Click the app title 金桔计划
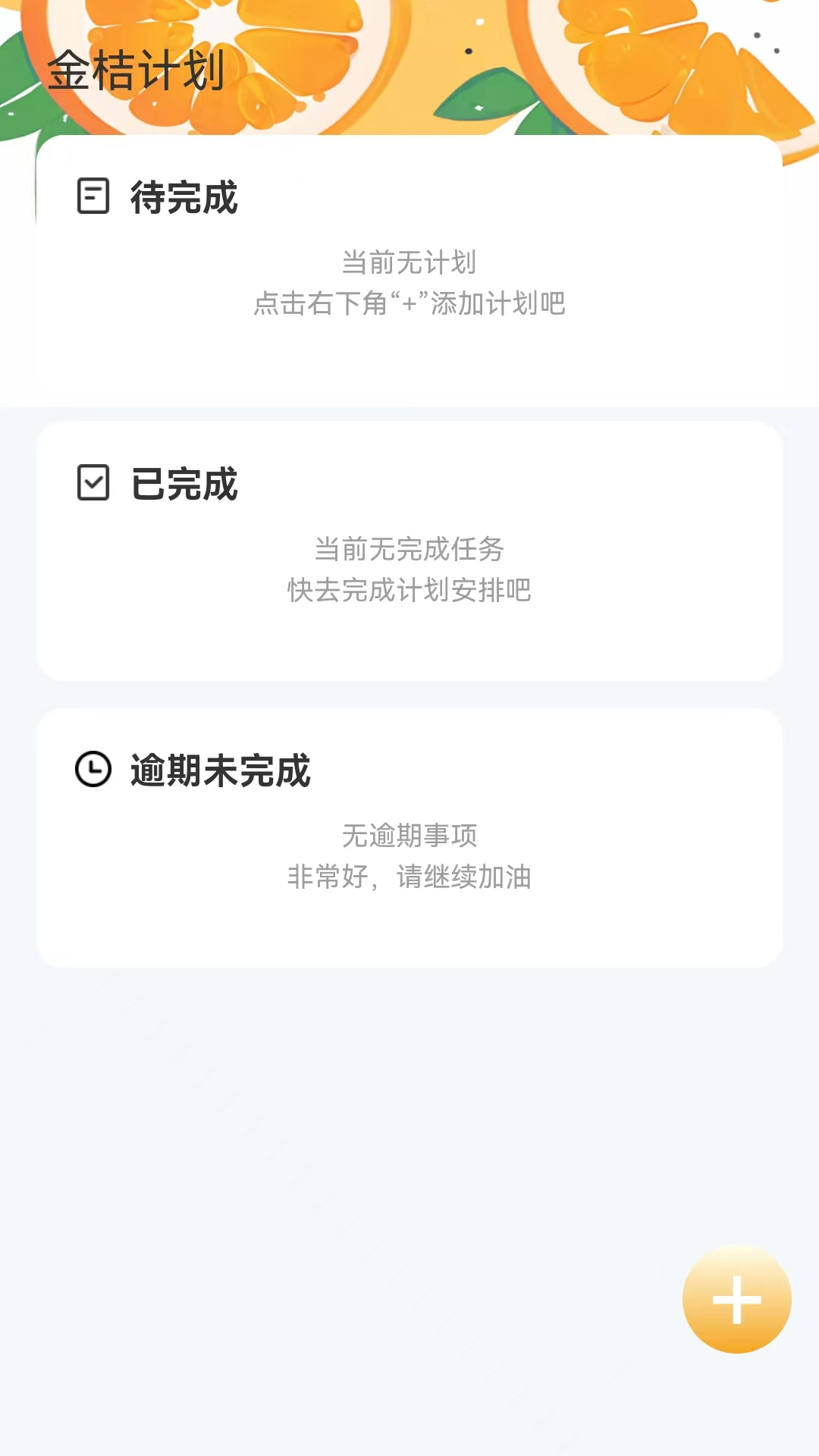The image size is (819, 1456). pyautogui.click(x=135, y=71)
